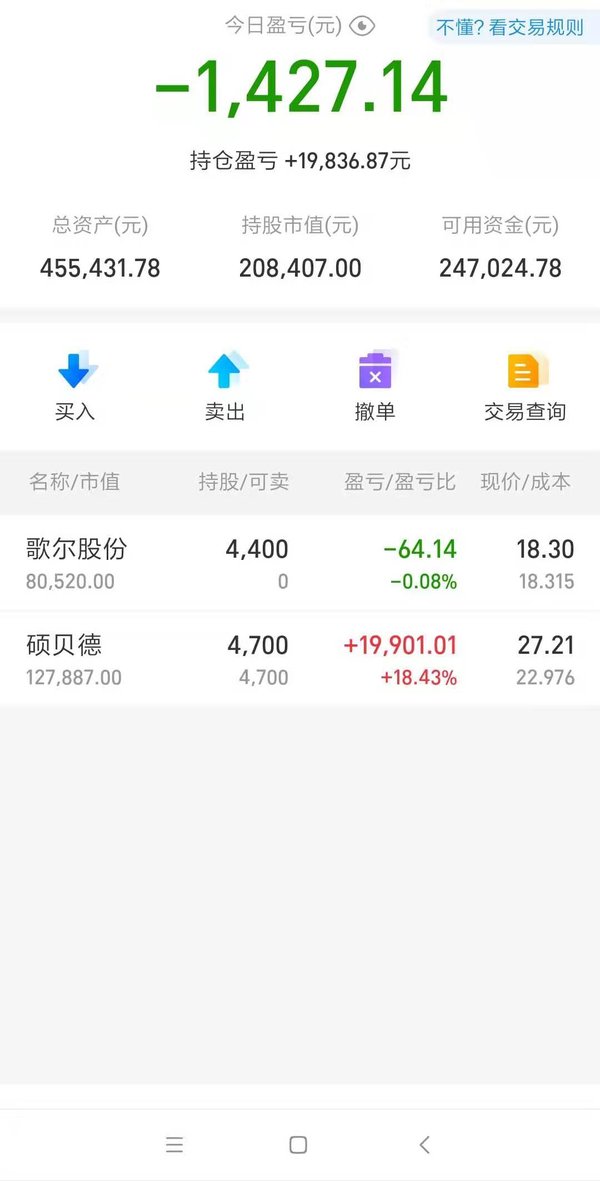The height and width of the screenshot is (1181, 600).
Task: Open the 硕贝德 holding row
Action: click(x=300, y=659)
